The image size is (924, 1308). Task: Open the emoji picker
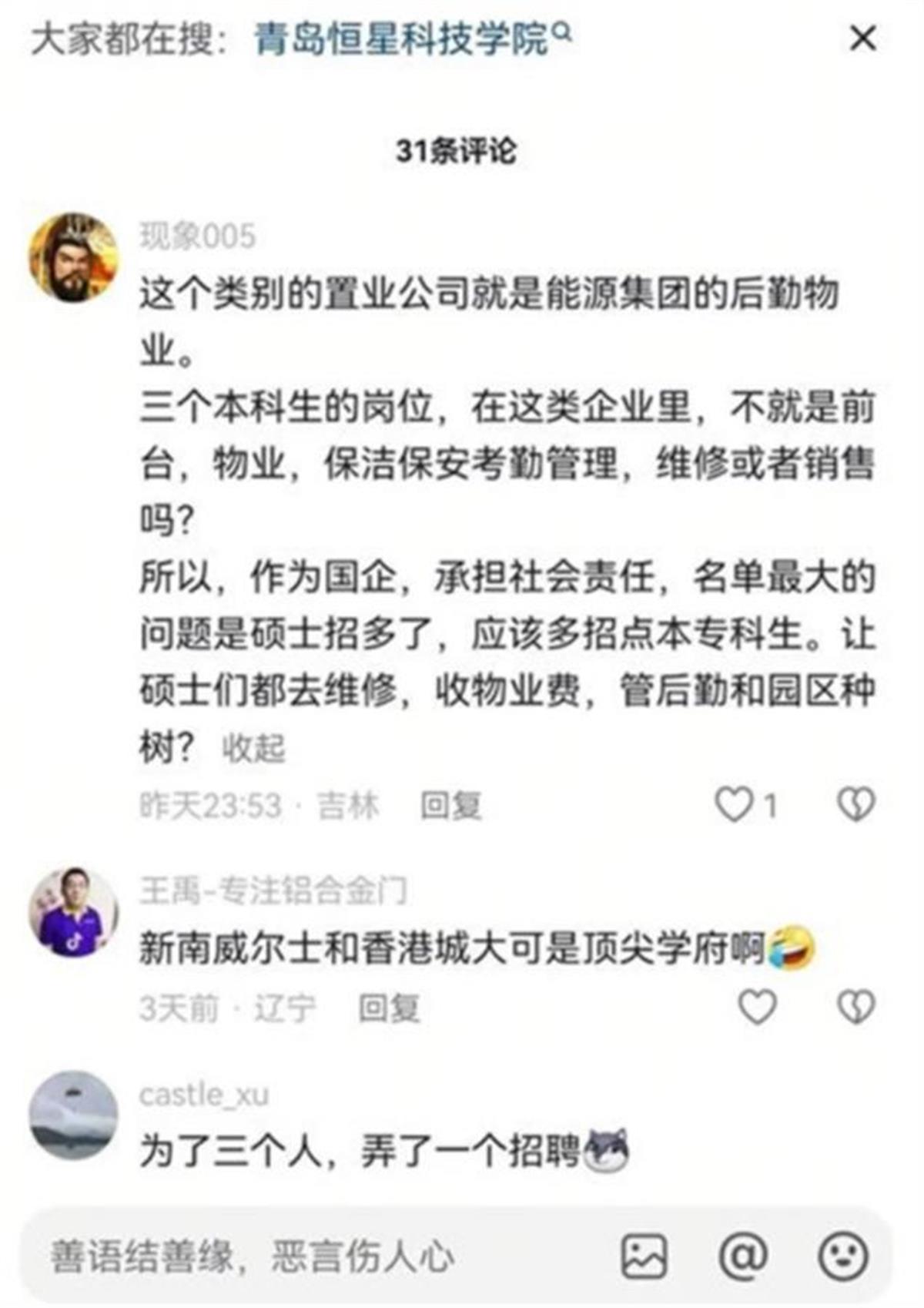pos(842,1256)
